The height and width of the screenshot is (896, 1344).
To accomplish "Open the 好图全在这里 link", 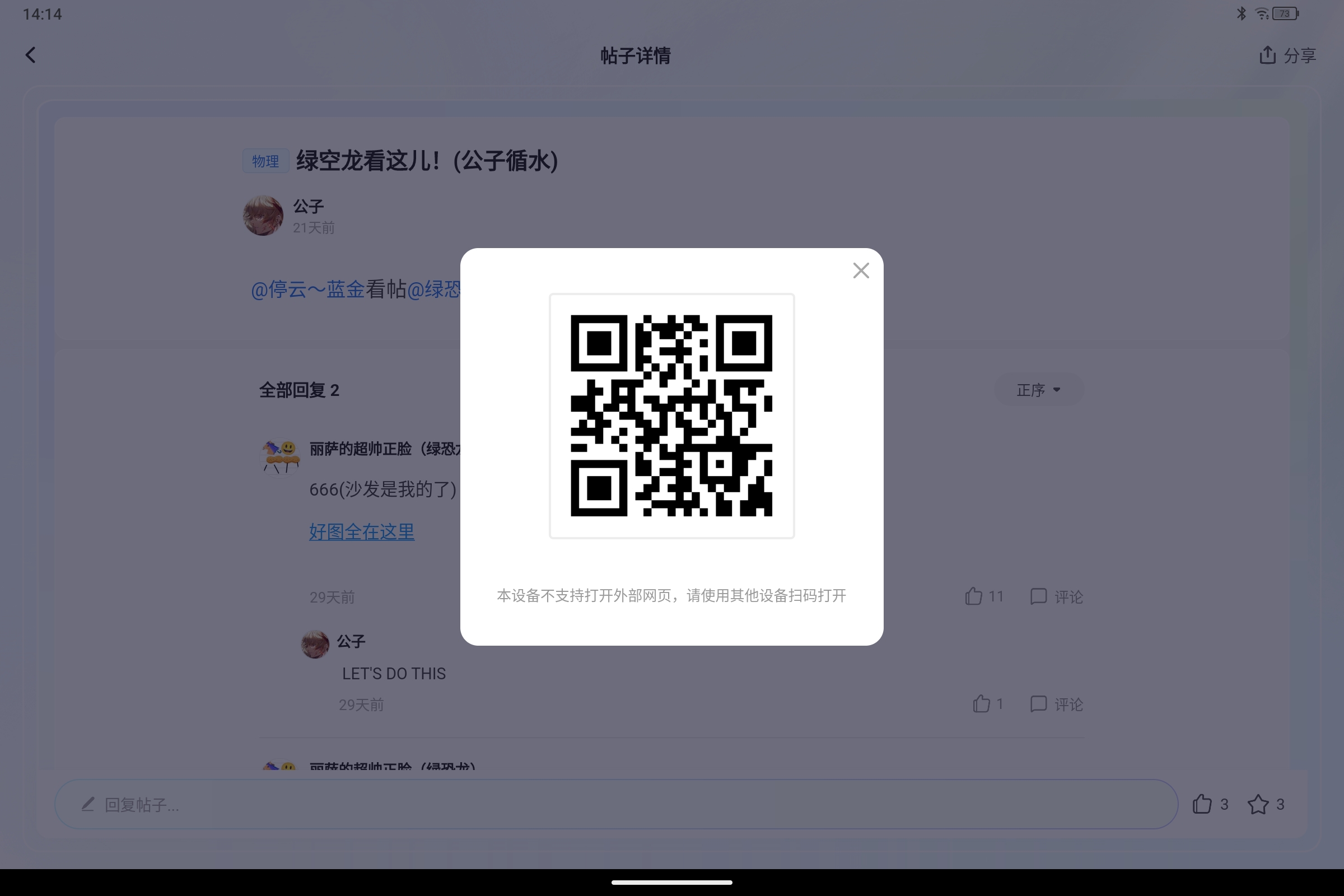I will (361, 531).
